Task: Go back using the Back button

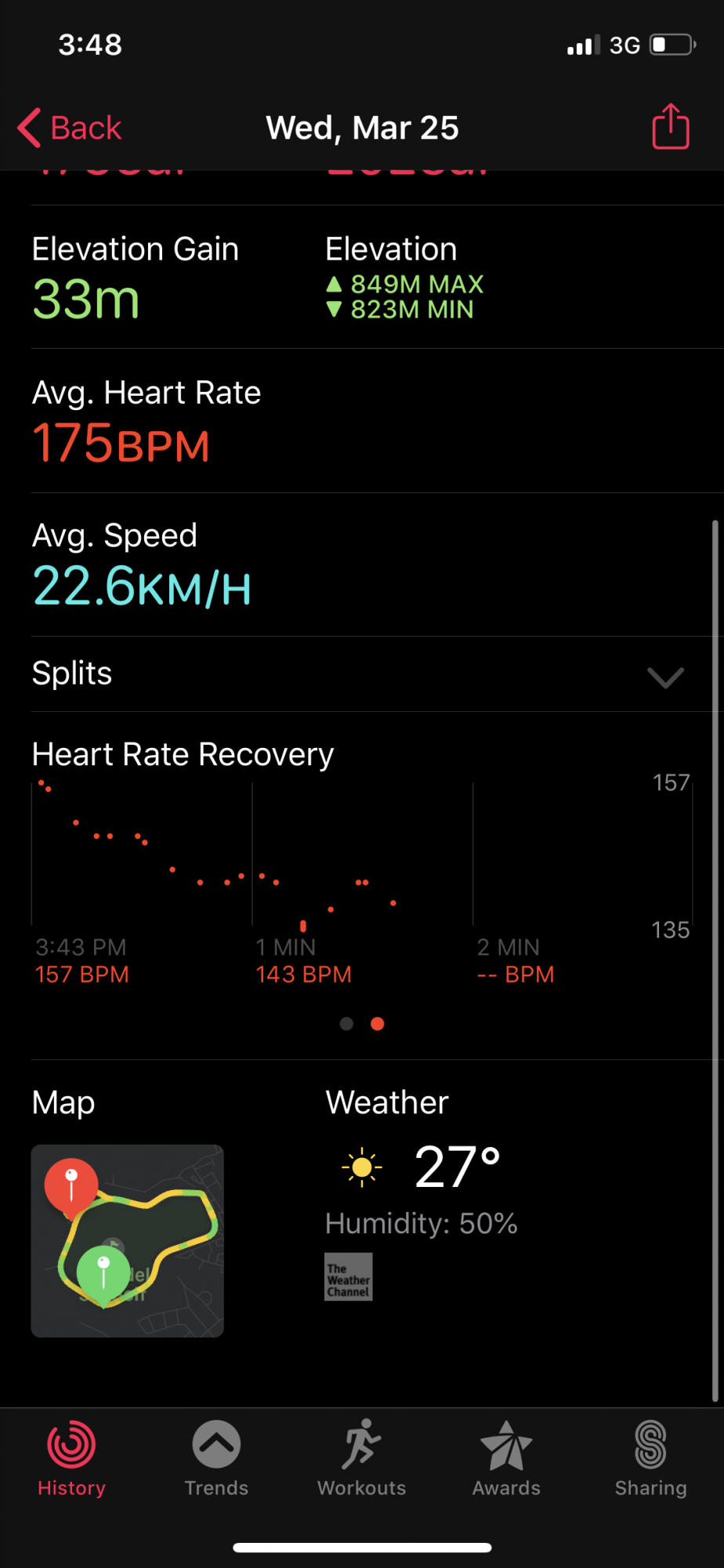Action: pyautogui.click(x=70, y=128)
